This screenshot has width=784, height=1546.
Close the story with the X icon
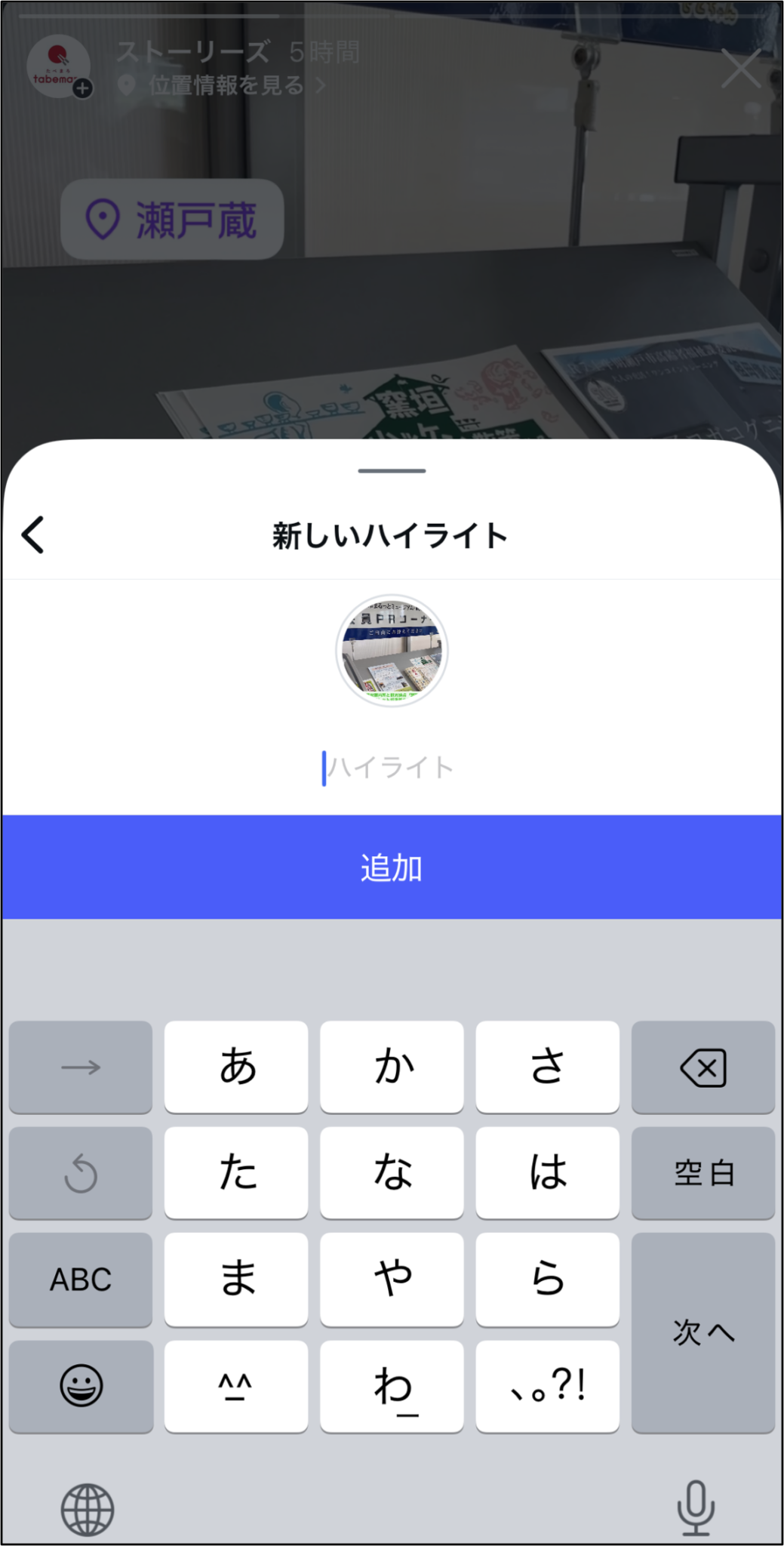pos(740,69)
